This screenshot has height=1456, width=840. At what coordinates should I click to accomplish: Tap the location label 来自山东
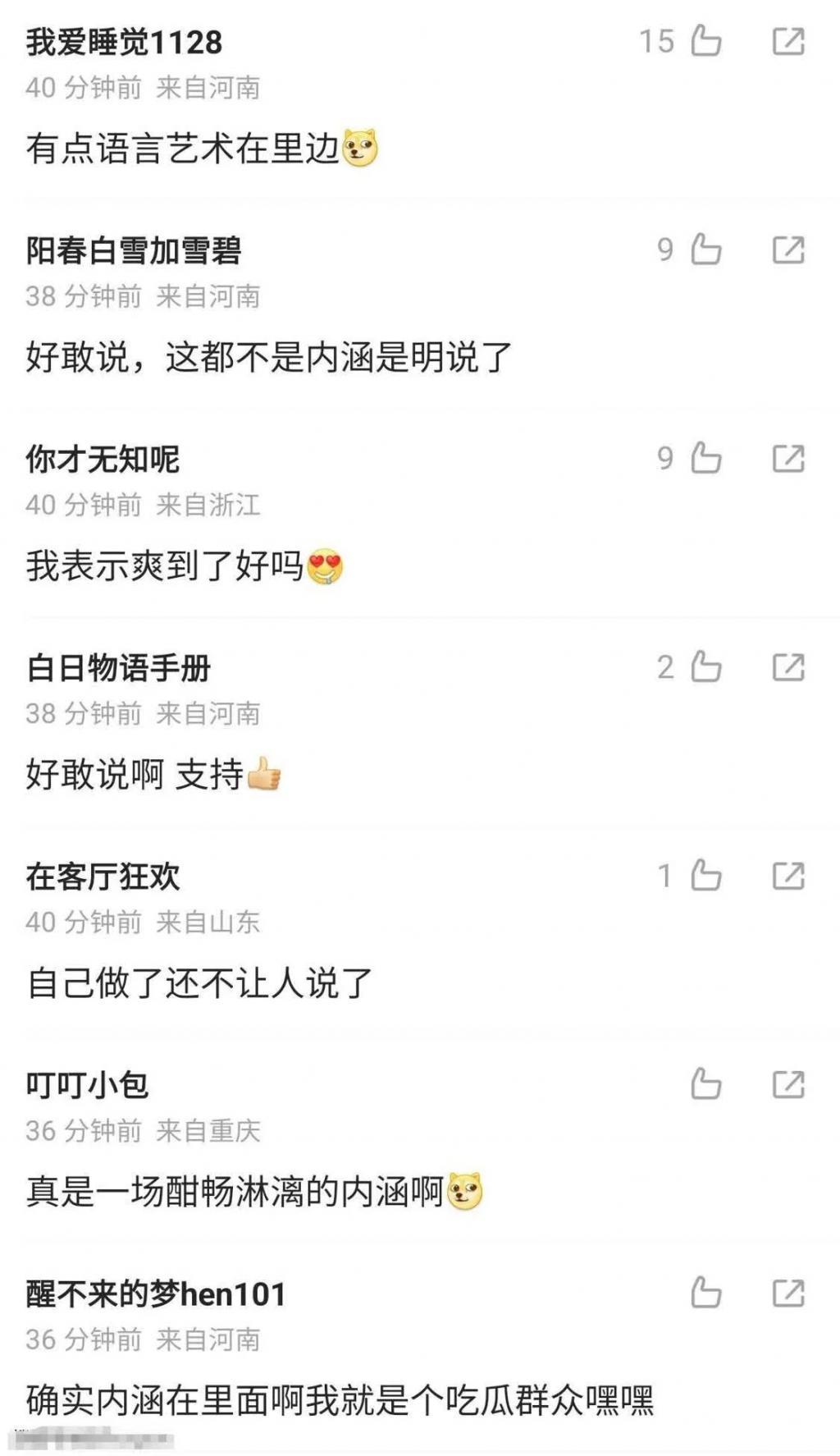(208, 923)
